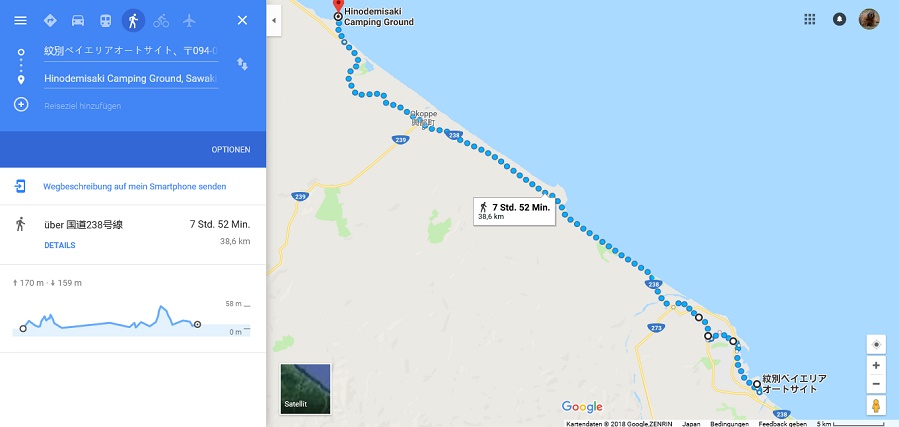Open DETAILS of the walking route
The width and height of the screenshot is (899, 427).
pyautogui.click(x=59, y=245)
